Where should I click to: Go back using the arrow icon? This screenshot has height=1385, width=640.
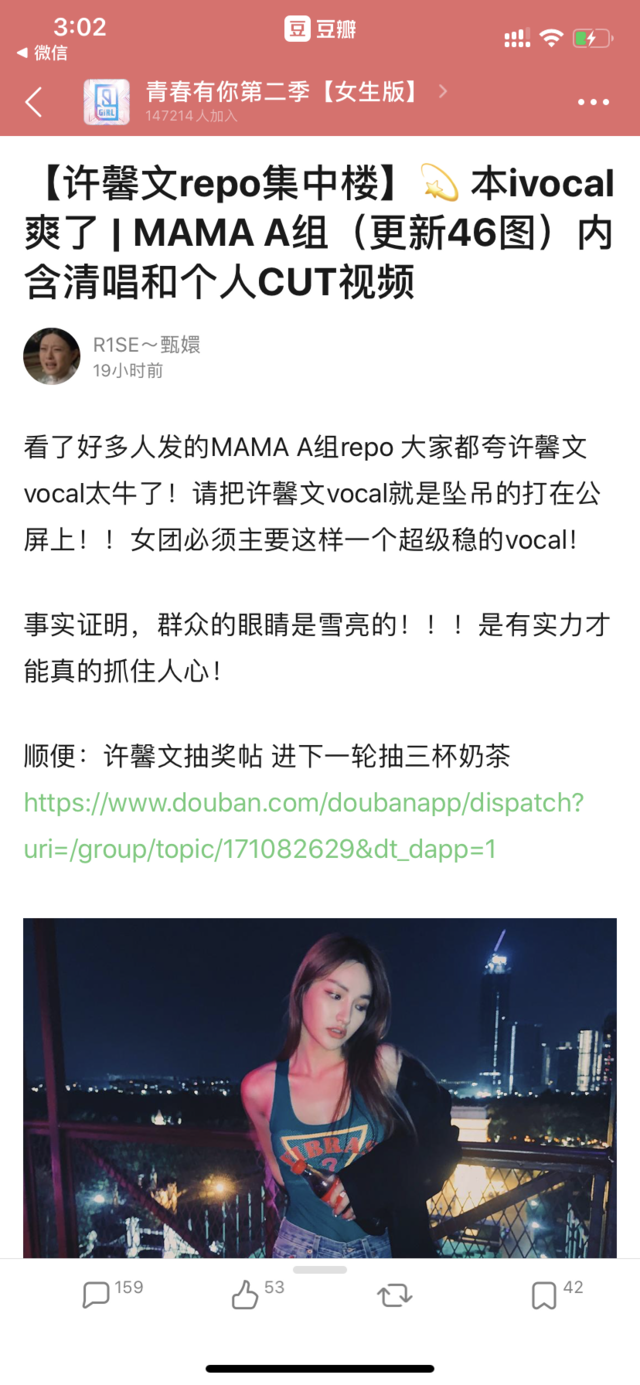(34, 102)
